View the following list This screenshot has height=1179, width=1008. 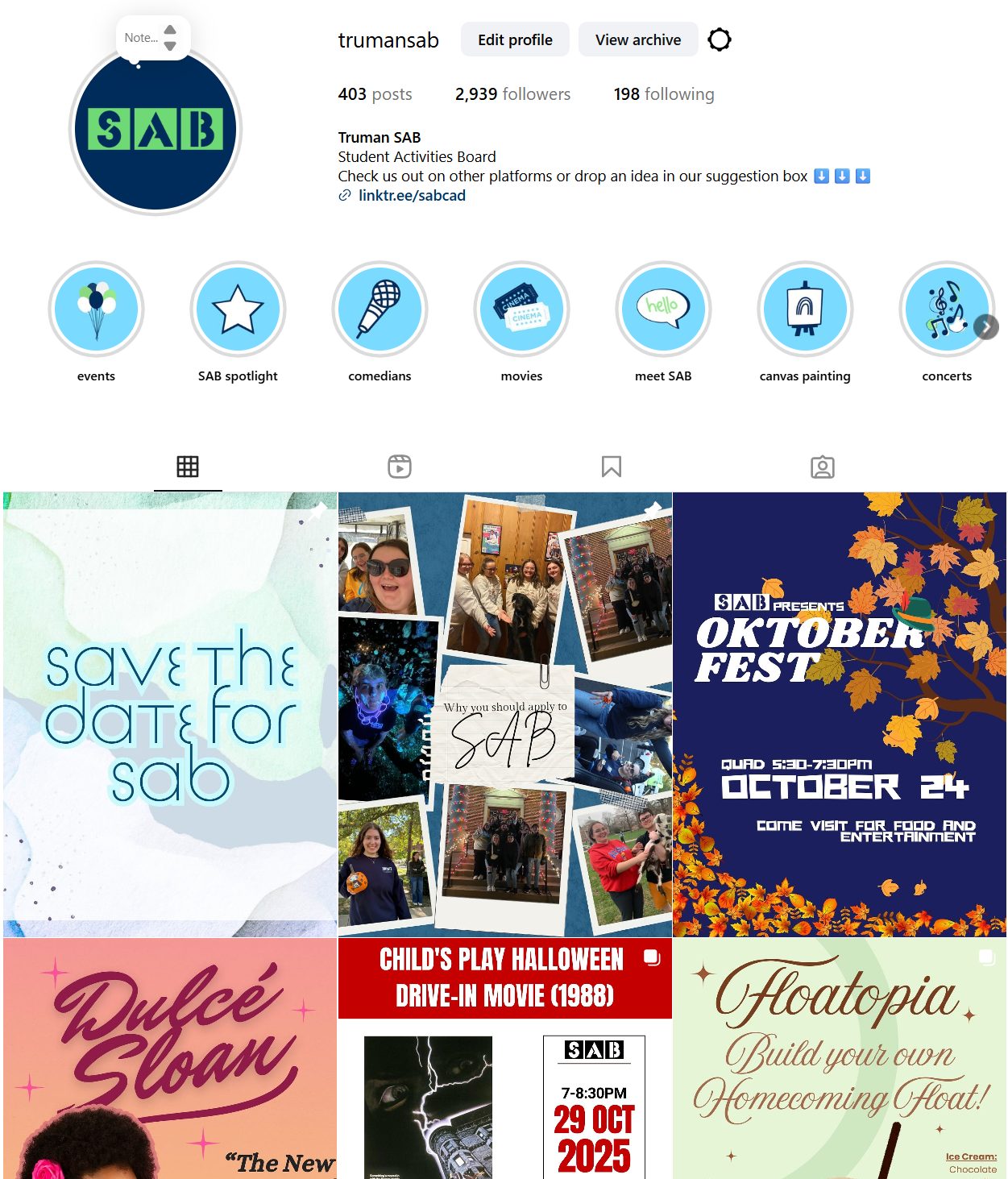coord(663,94)
